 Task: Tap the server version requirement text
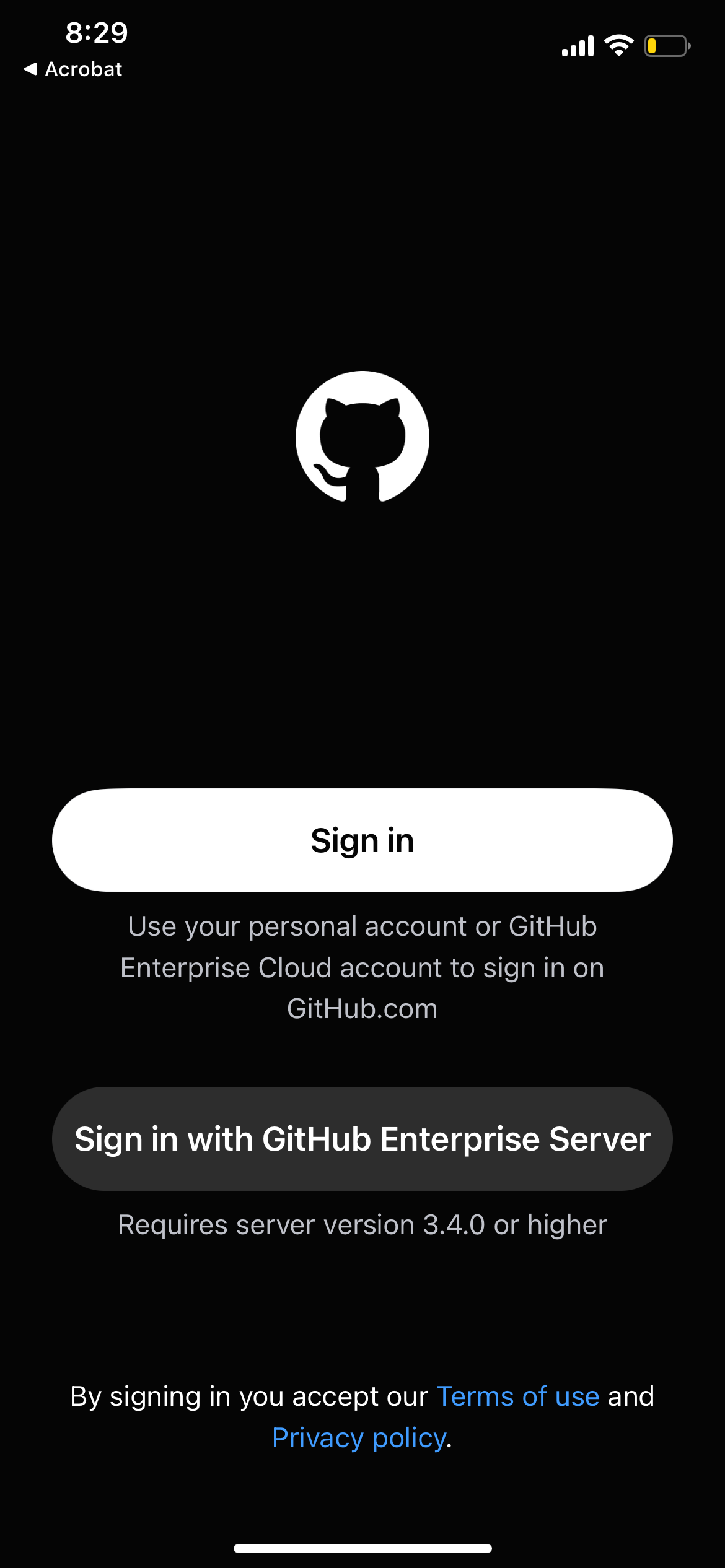362,1224
